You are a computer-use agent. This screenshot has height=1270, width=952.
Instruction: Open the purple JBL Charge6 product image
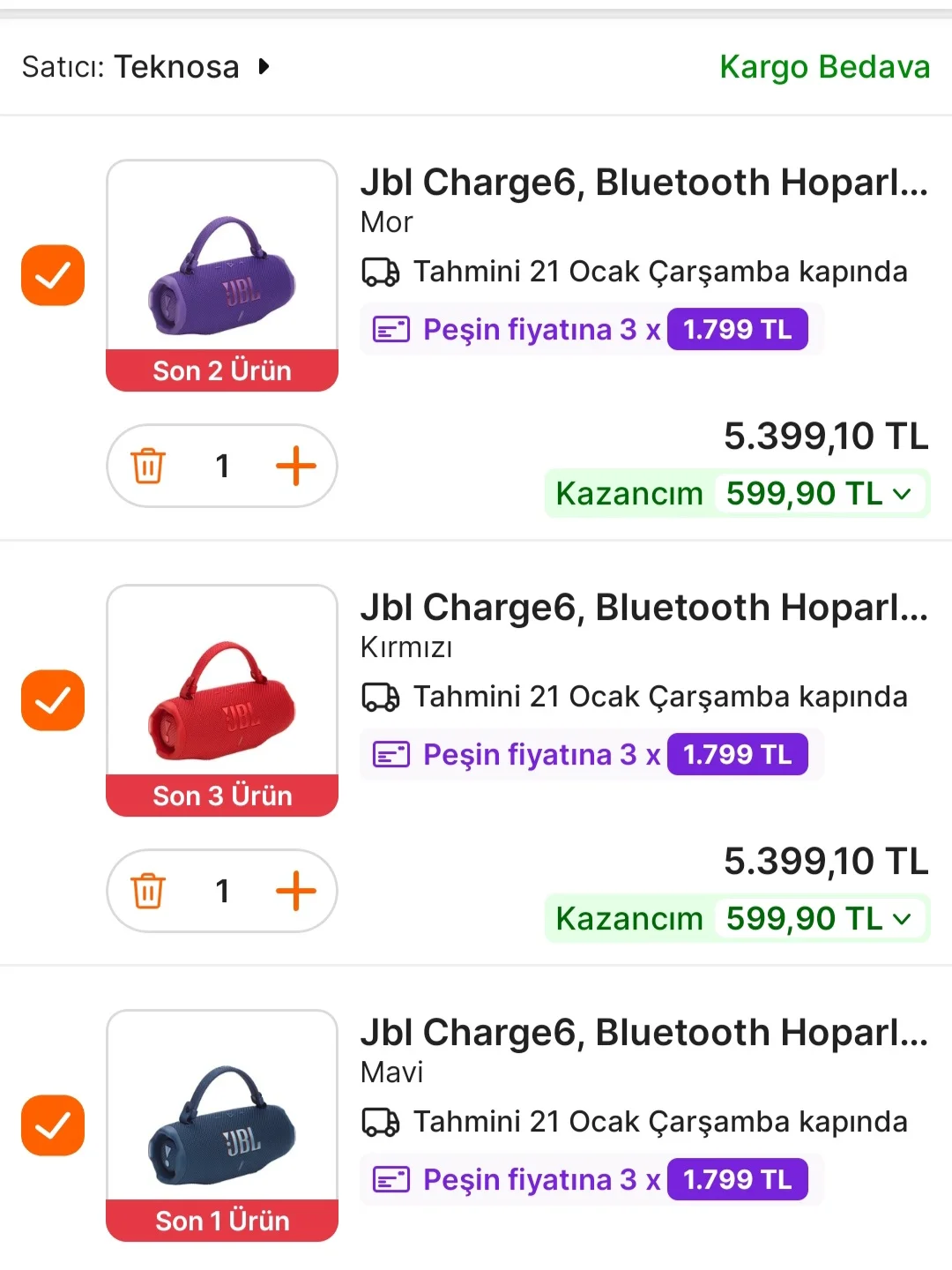(x=222, y=265)
